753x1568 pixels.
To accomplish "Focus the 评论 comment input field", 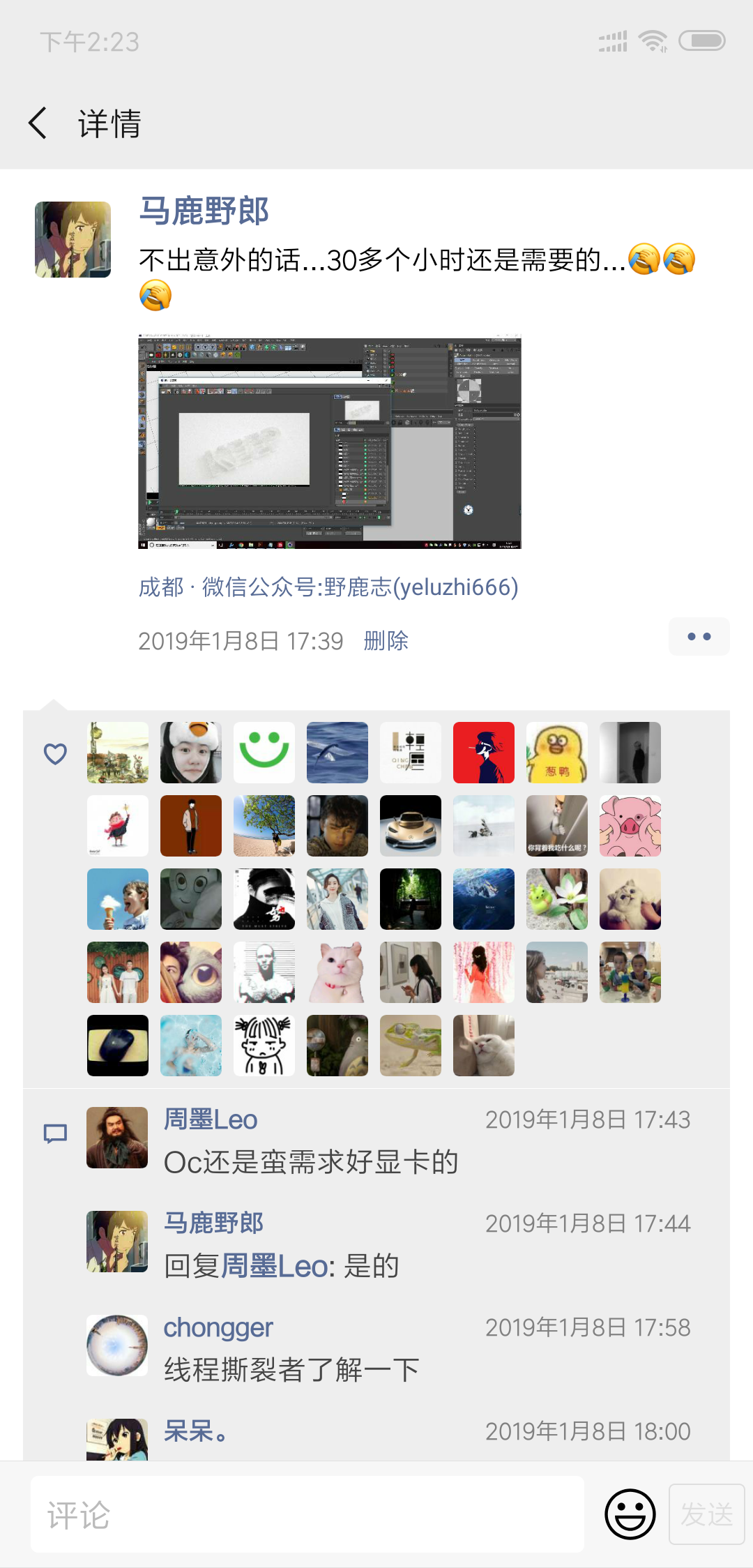I will tap(307, 1514).
